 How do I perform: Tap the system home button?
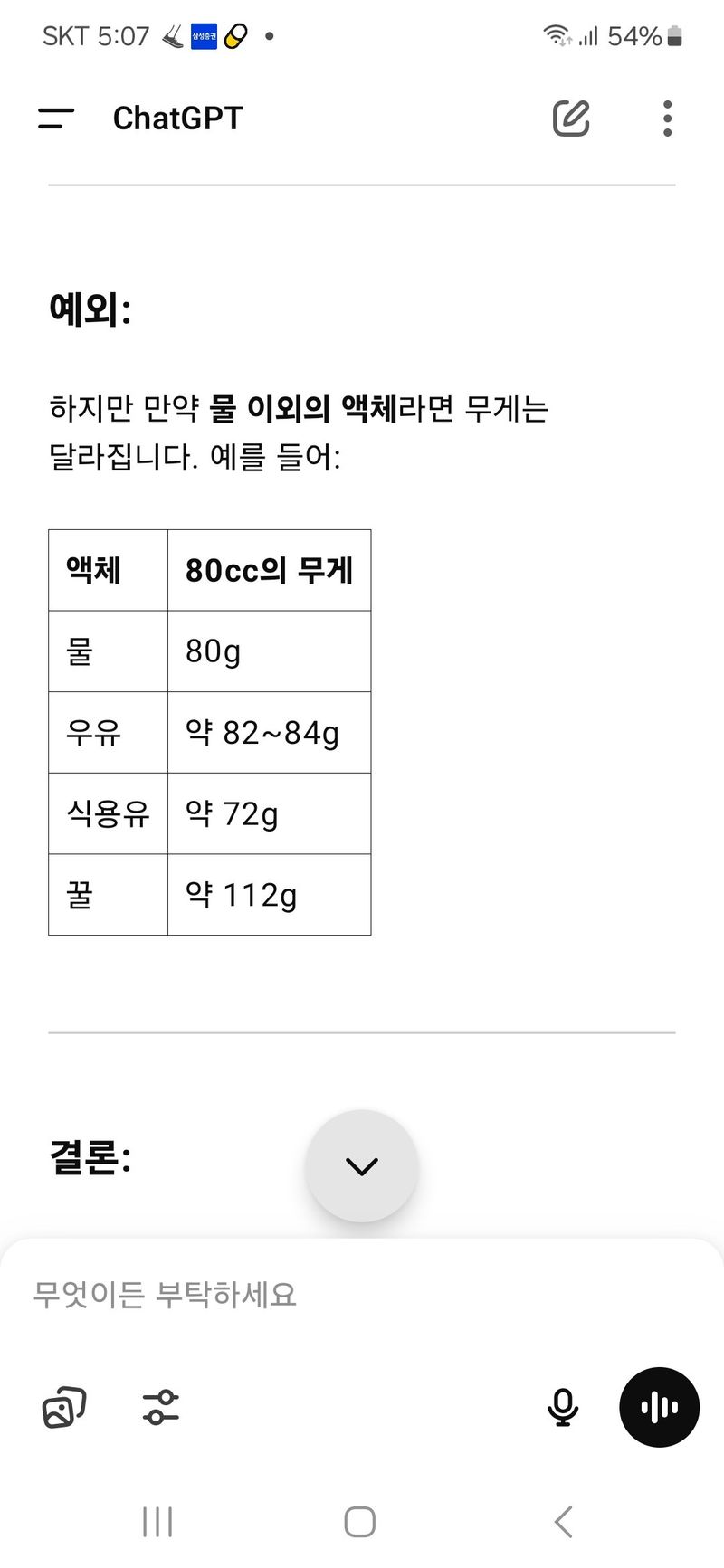pos(360,1522)
